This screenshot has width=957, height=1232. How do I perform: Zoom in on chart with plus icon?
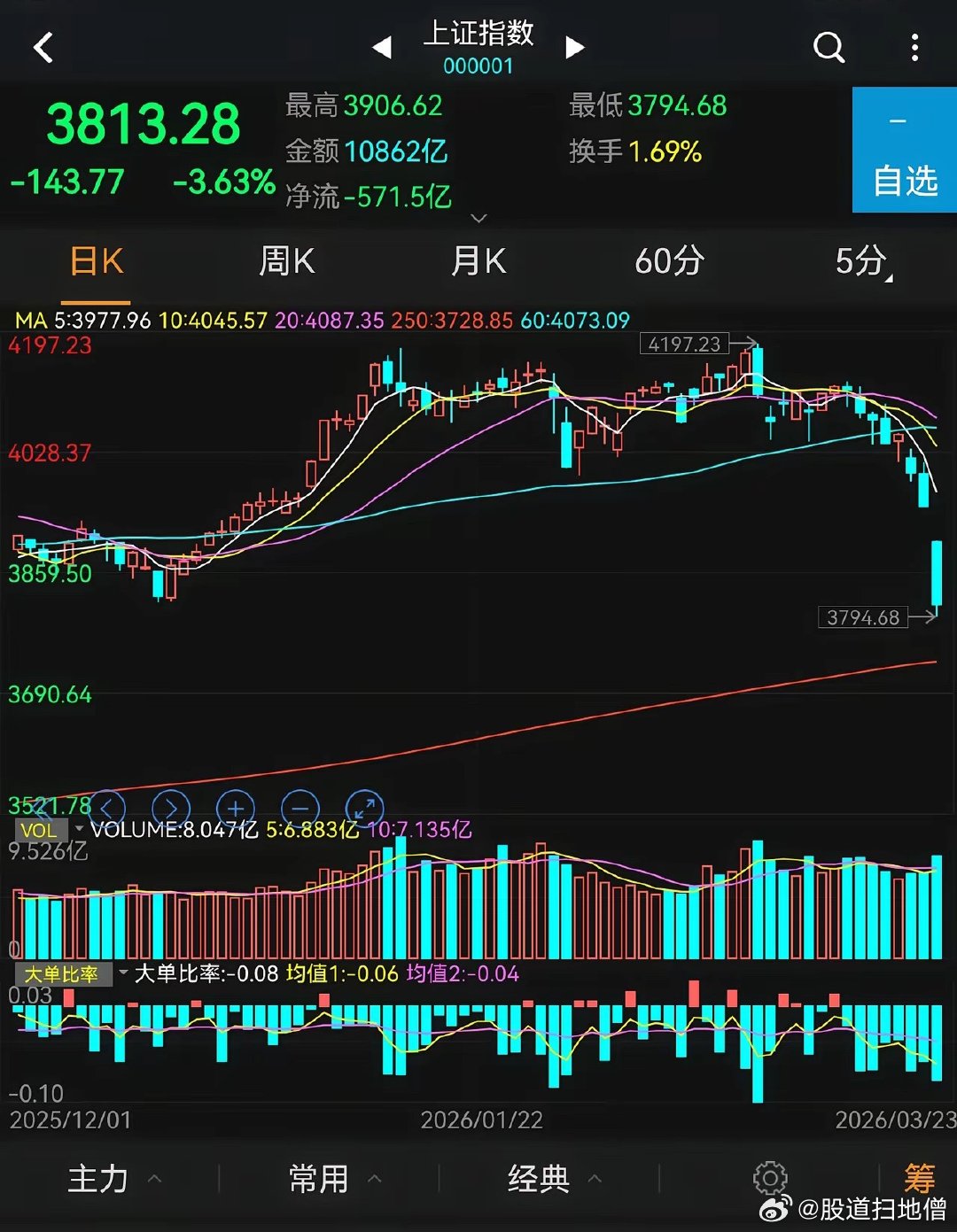(235, 809)
